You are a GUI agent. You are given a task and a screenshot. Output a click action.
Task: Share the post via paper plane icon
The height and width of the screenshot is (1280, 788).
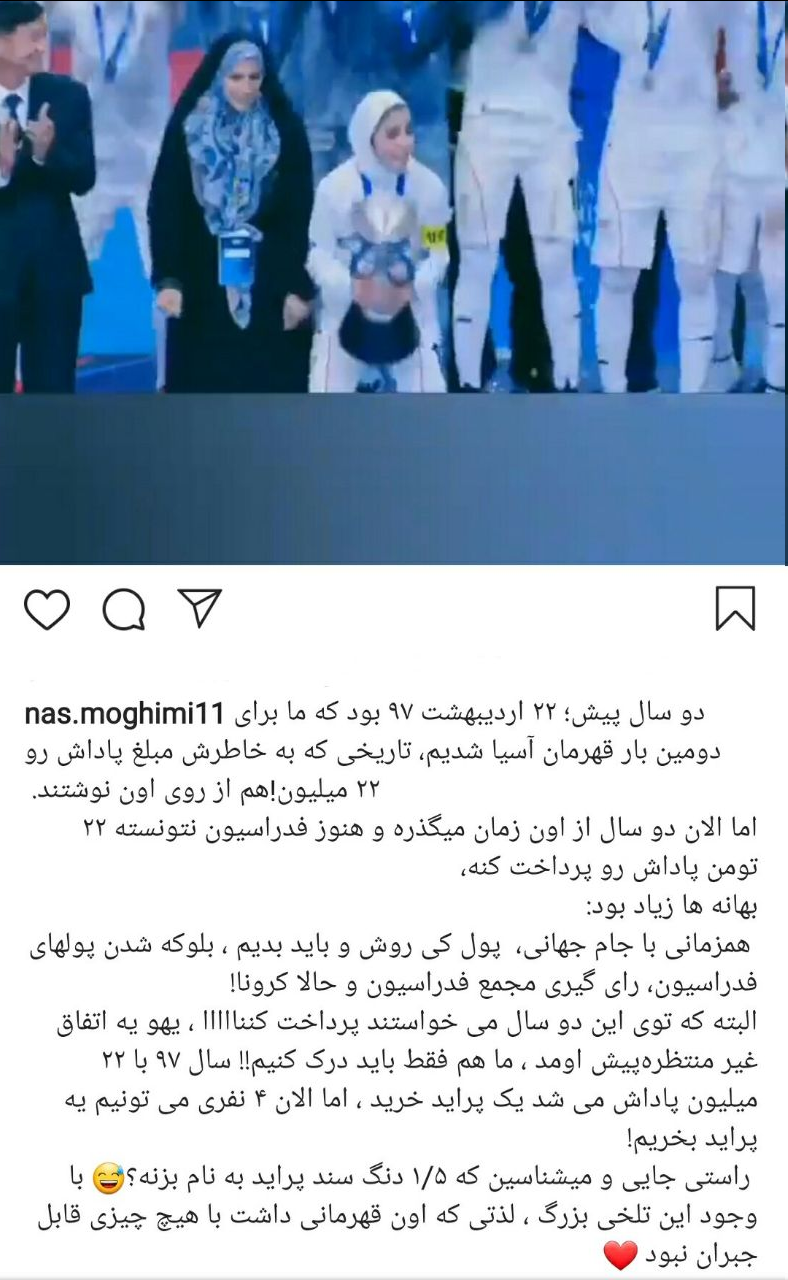(x=199, y=608)
